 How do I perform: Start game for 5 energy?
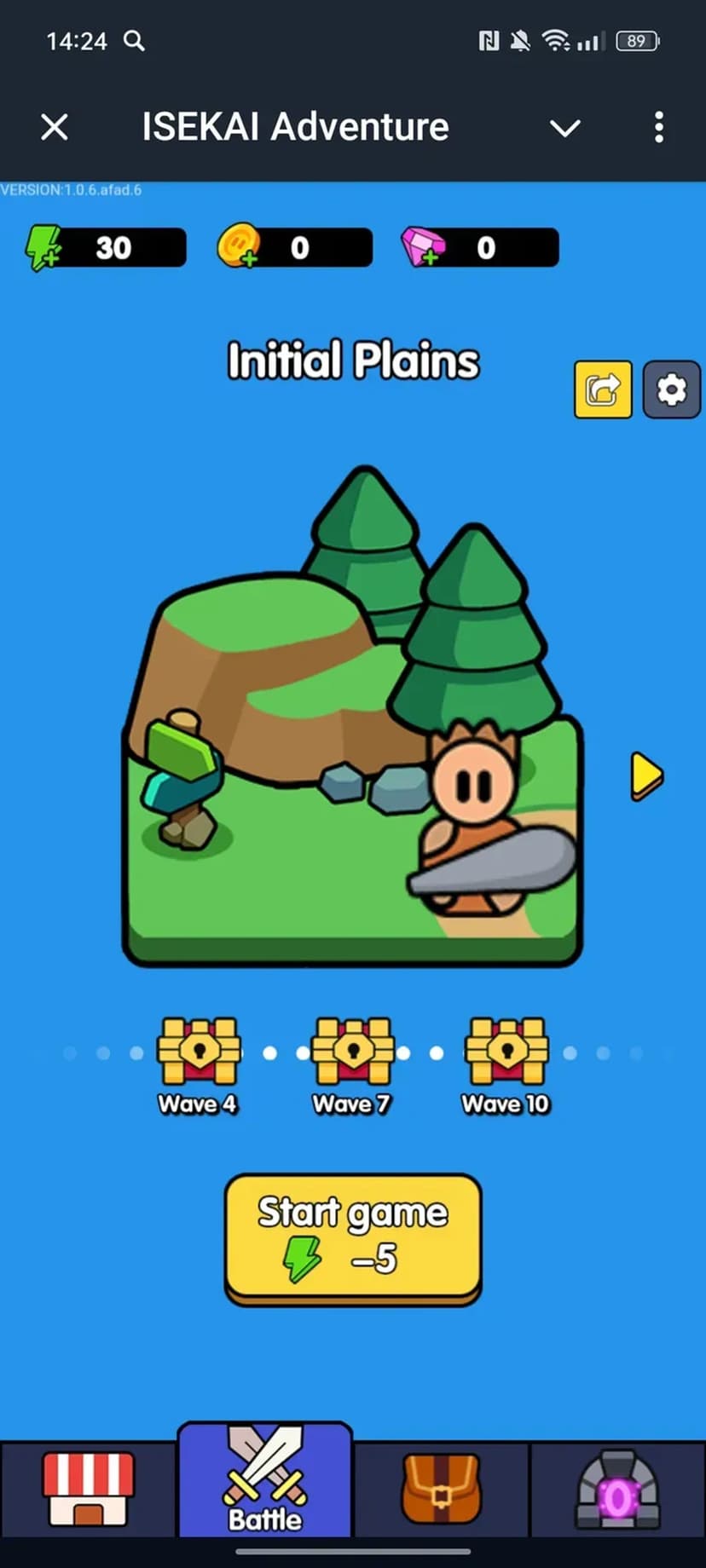tap(353, 1237)
